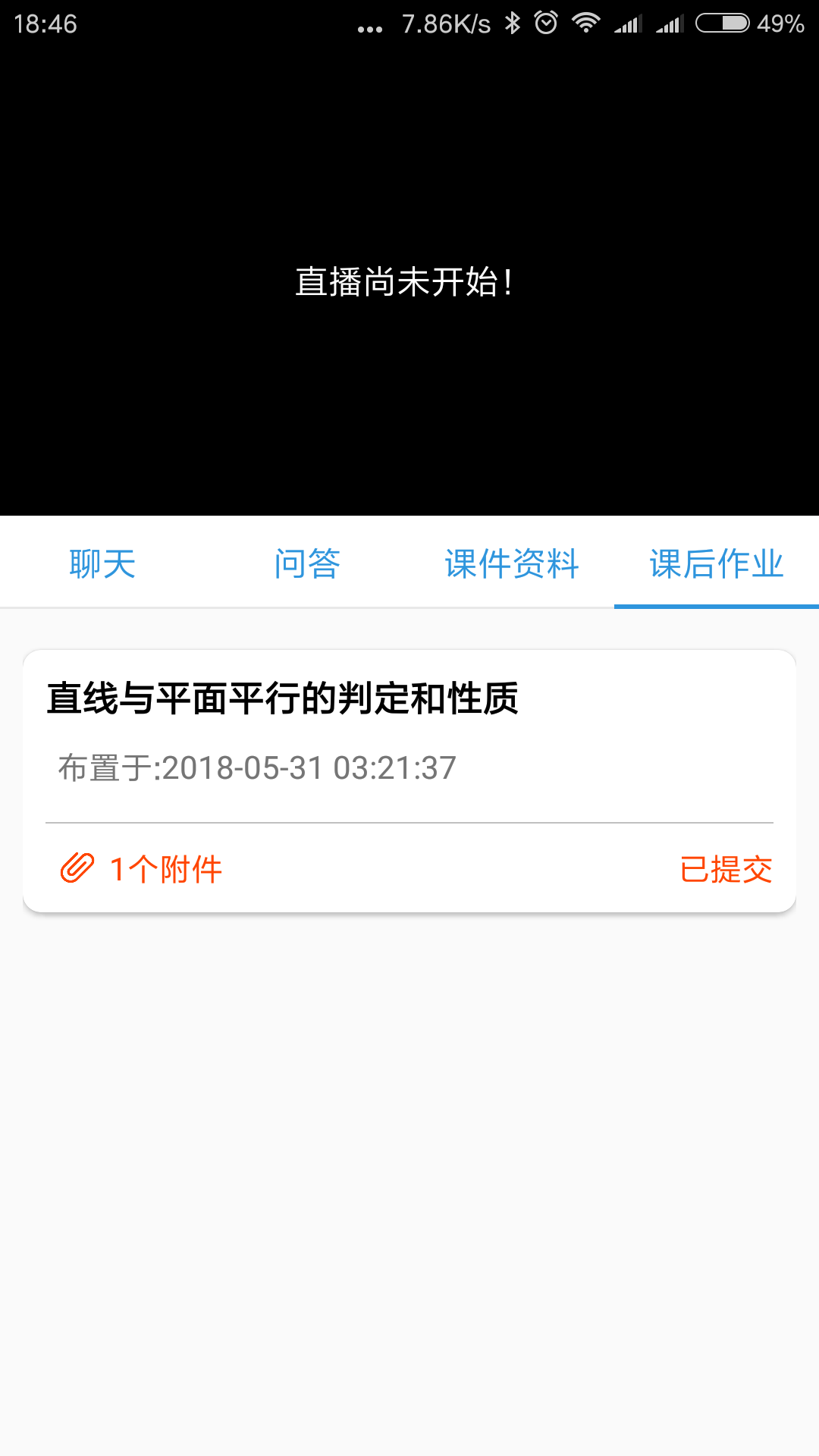
Task: Switch to the 聊天 tab
Action: [102, 564]
